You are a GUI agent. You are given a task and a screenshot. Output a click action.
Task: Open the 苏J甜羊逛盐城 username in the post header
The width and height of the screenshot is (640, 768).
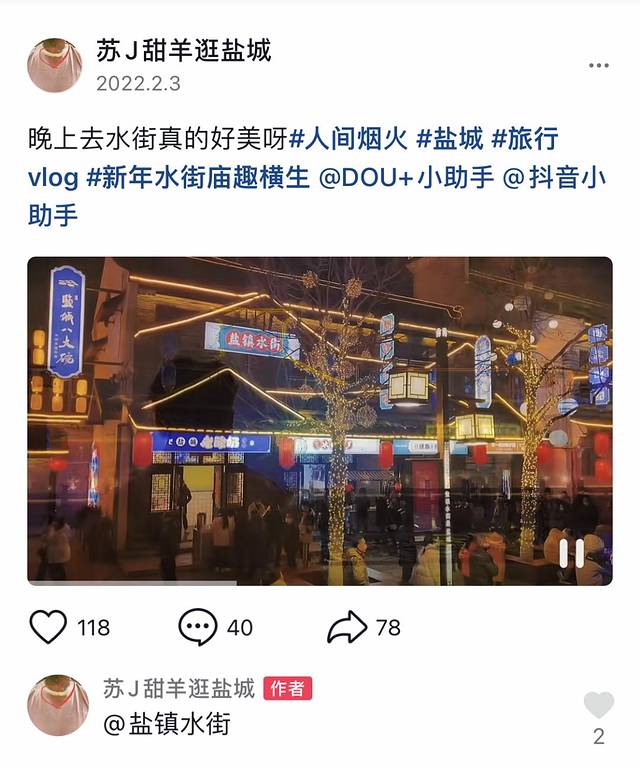click(x=184, y=50)
